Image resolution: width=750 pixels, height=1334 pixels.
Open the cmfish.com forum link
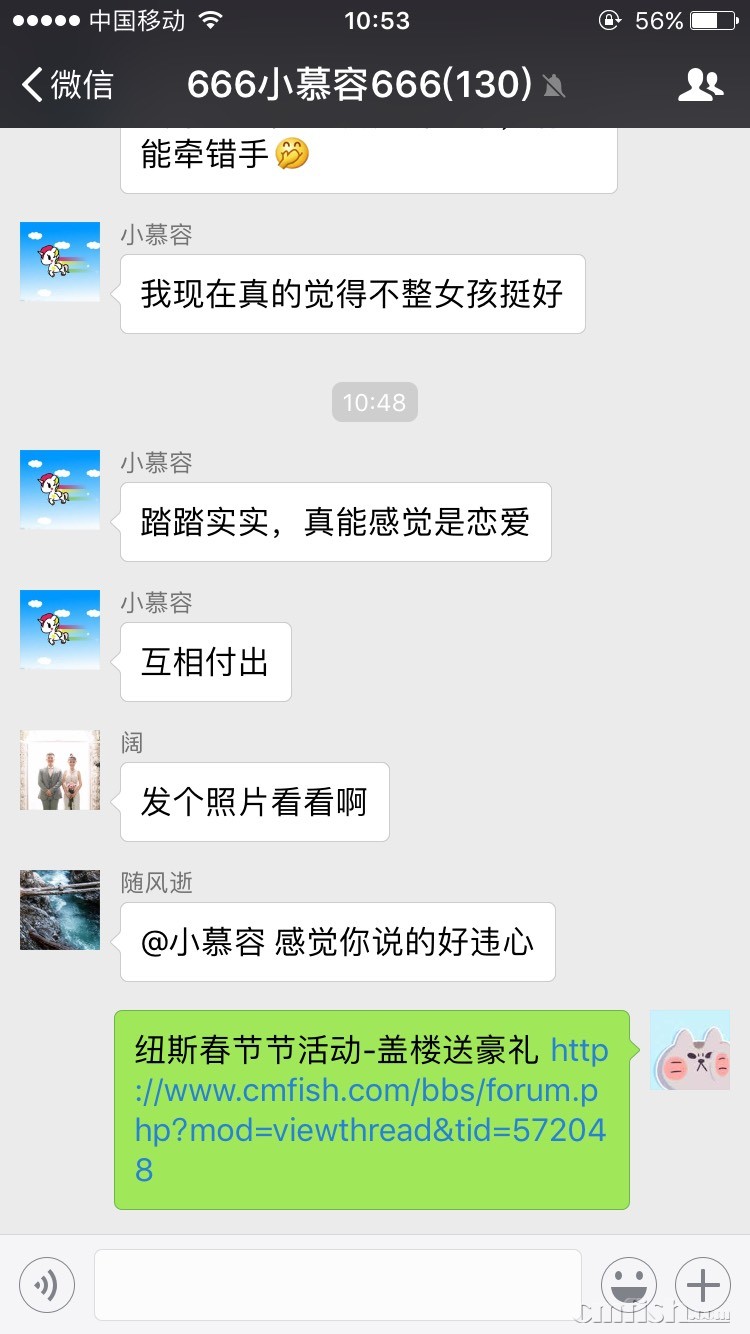(x=370, y=1110)
